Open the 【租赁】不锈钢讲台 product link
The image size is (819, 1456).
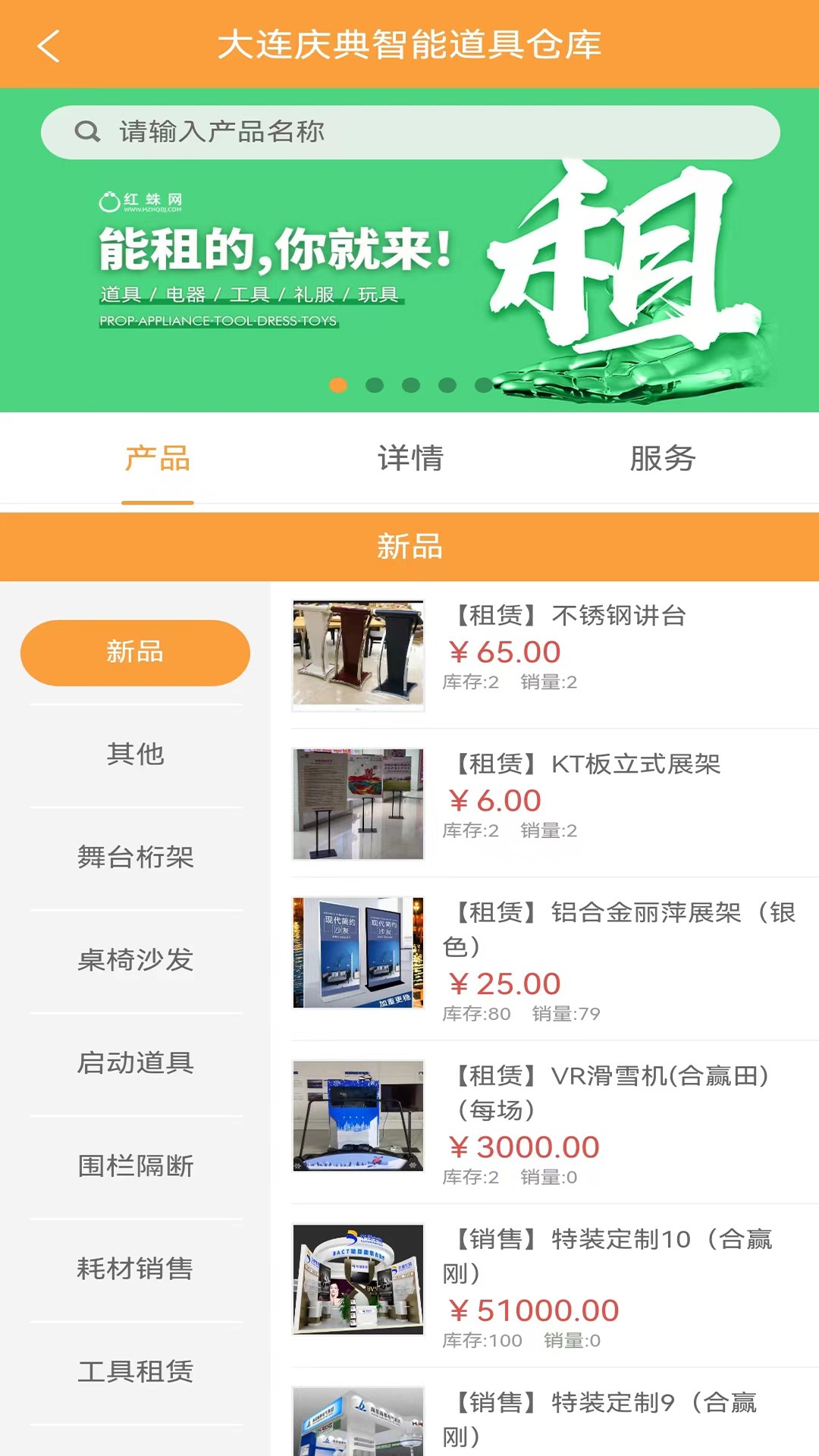pyautogui.click(x=570, y=617)
